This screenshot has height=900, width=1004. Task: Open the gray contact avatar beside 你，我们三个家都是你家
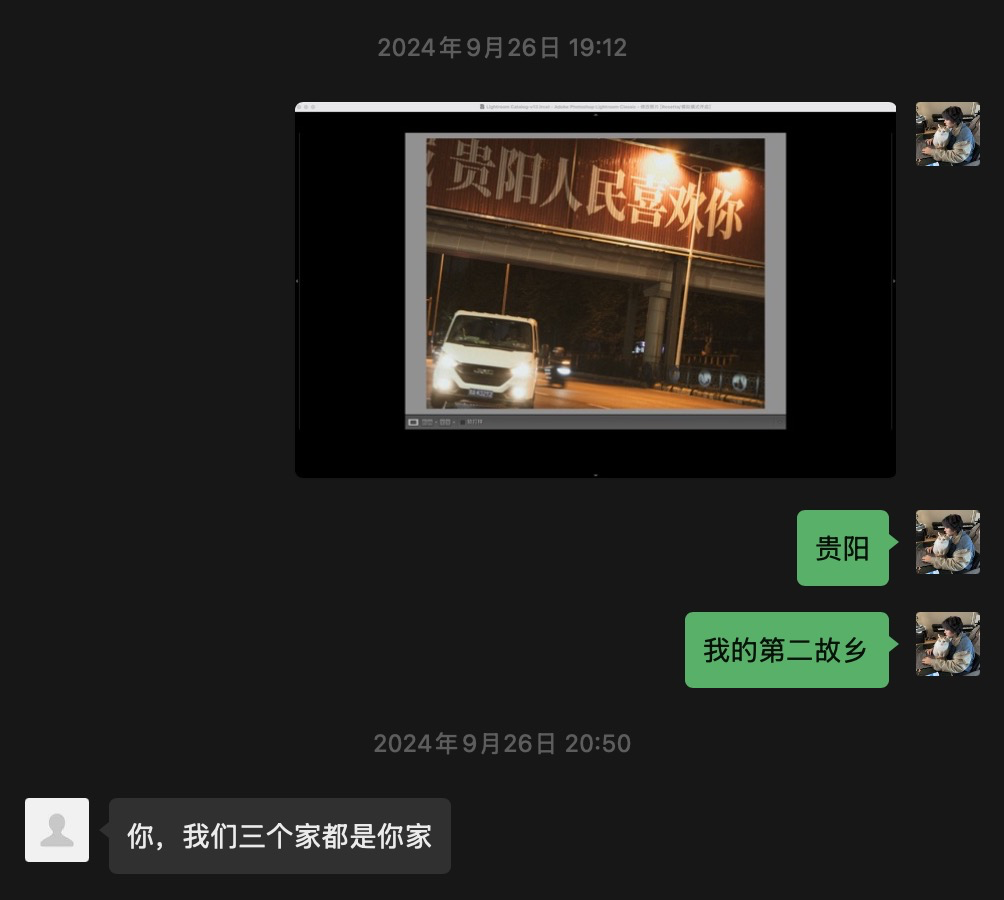click(57, 830)
